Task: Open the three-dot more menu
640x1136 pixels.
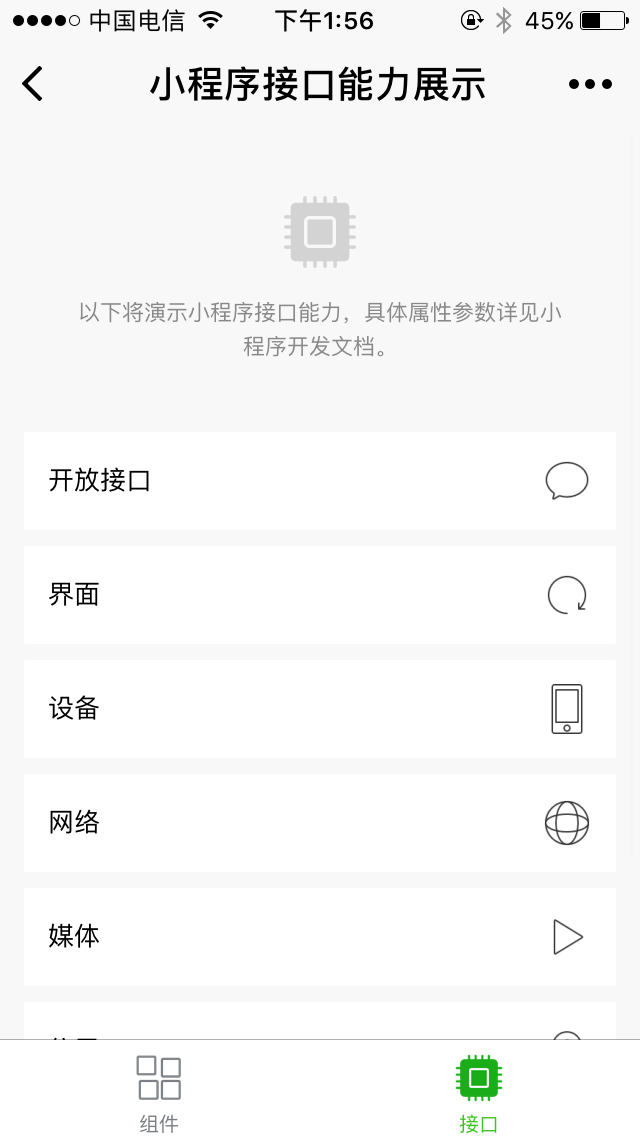Action: tap(590, 84)
